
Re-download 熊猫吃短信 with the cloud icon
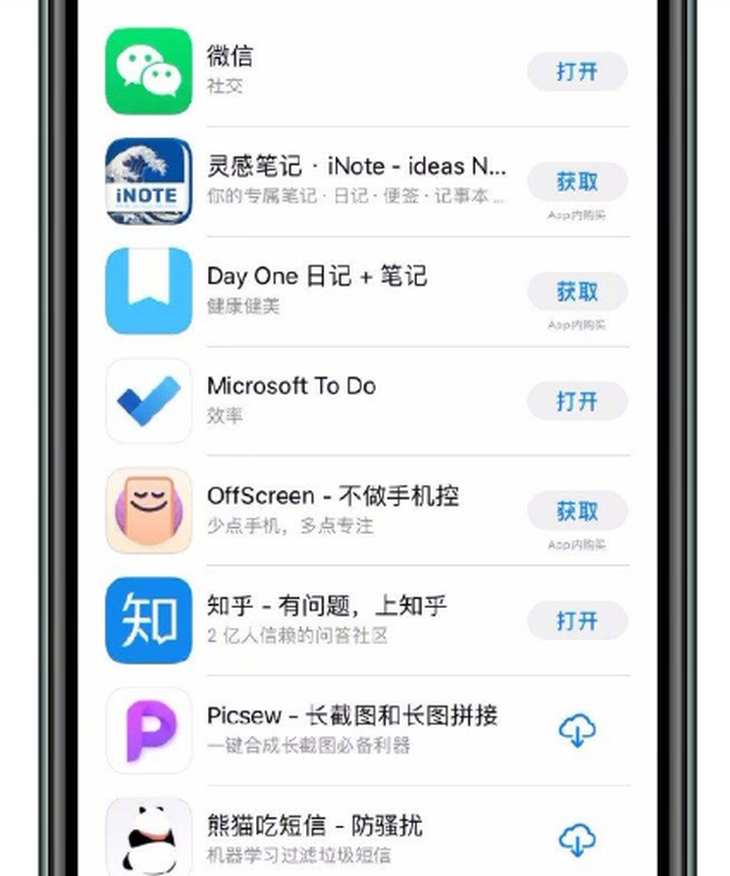[x=577, y=838]
